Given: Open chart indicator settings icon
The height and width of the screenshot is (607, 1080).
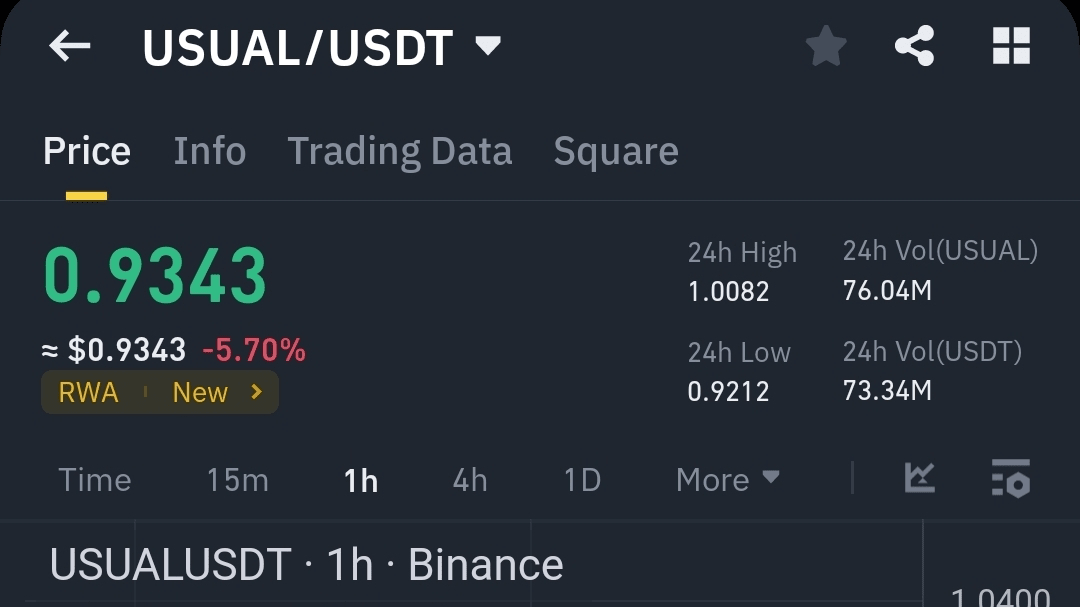Looking at the screenshot, I should (x=1010, y=479).
